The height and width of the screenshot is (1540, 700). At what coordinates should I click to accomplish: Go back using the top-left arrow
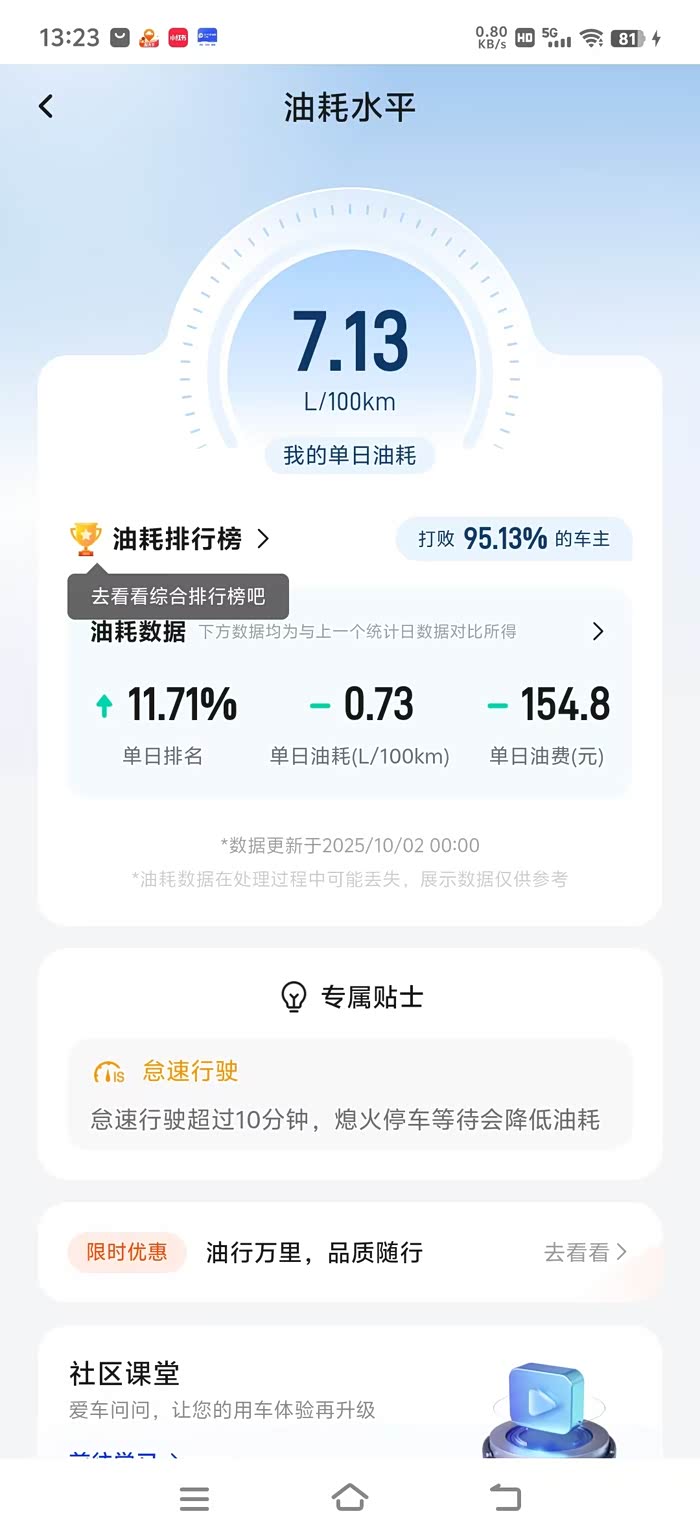click(x=46, y=107)
